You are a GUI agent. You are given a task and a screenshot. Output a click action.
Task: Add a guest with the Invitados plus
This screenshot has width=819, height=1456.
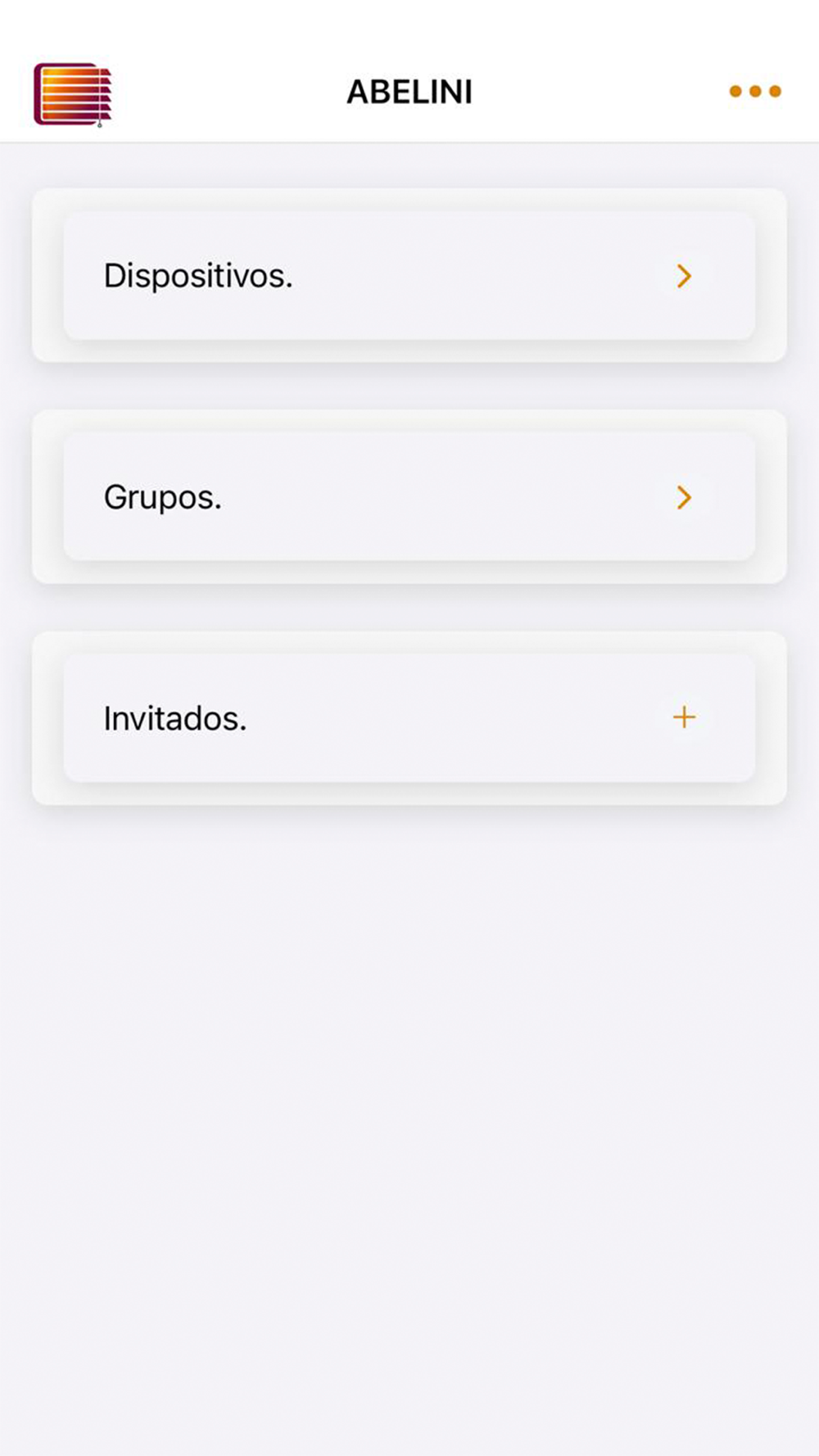(684, 717)
